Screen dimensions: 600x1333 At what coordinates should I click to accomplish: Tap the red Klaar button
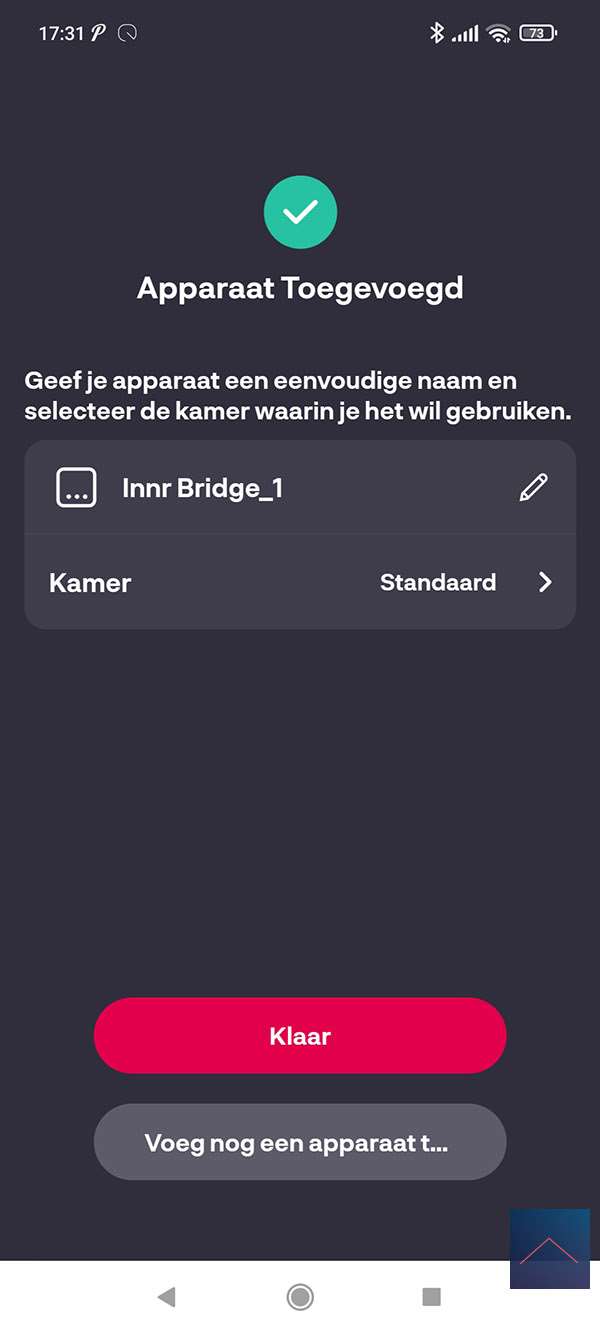click(x=300, y=1036)
